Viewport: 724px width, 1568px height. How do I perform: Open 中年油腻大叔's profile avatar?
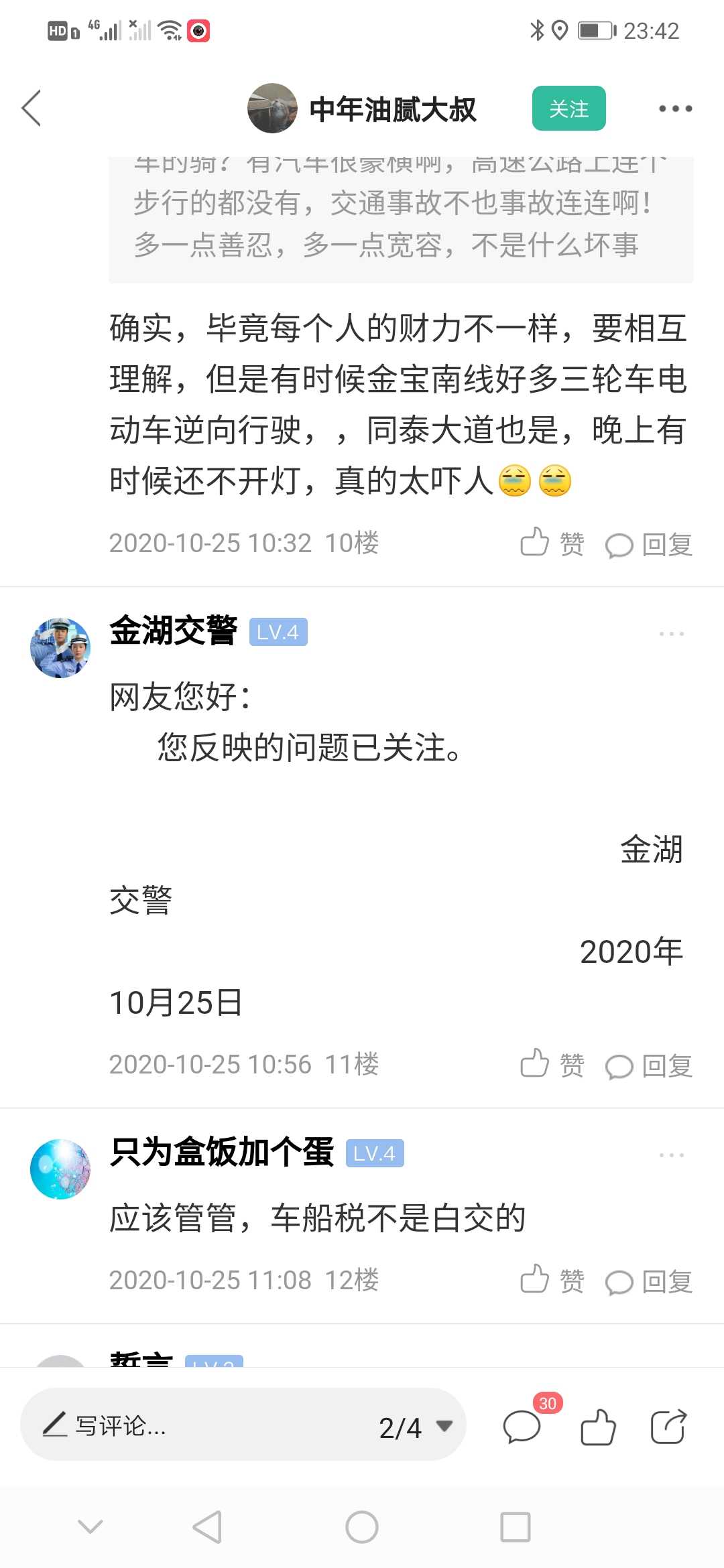272,109
